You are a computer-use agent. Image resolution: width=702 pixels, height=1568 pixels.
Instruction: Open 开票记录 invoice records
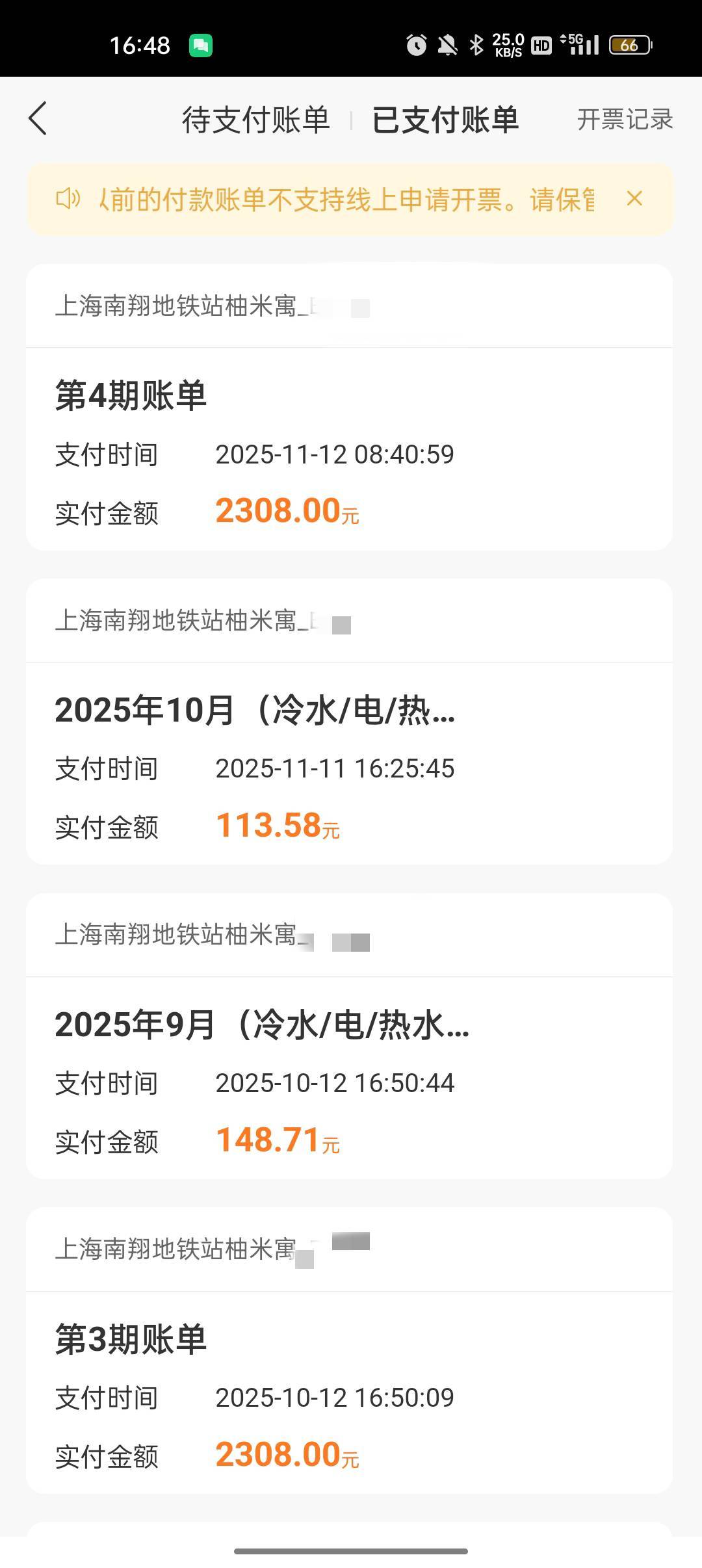624,120
